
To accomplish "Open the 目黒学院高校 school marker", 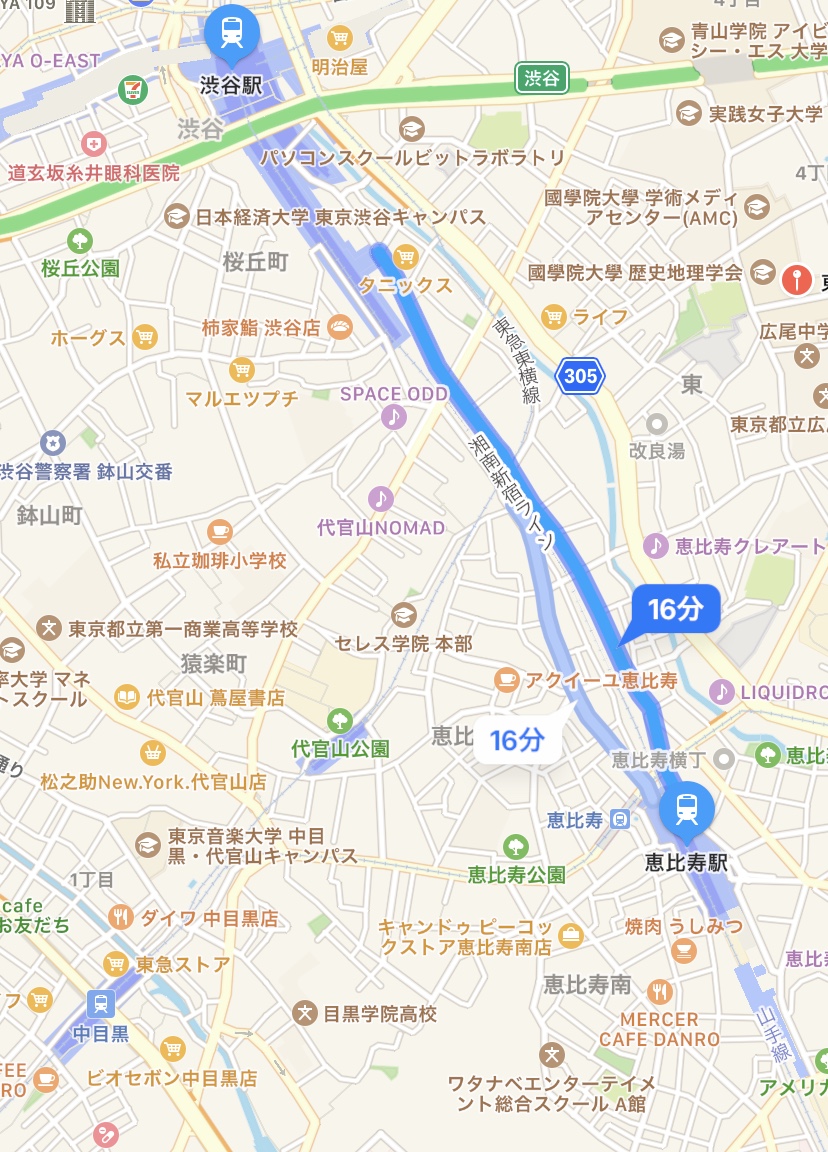I will point(304,1013).
